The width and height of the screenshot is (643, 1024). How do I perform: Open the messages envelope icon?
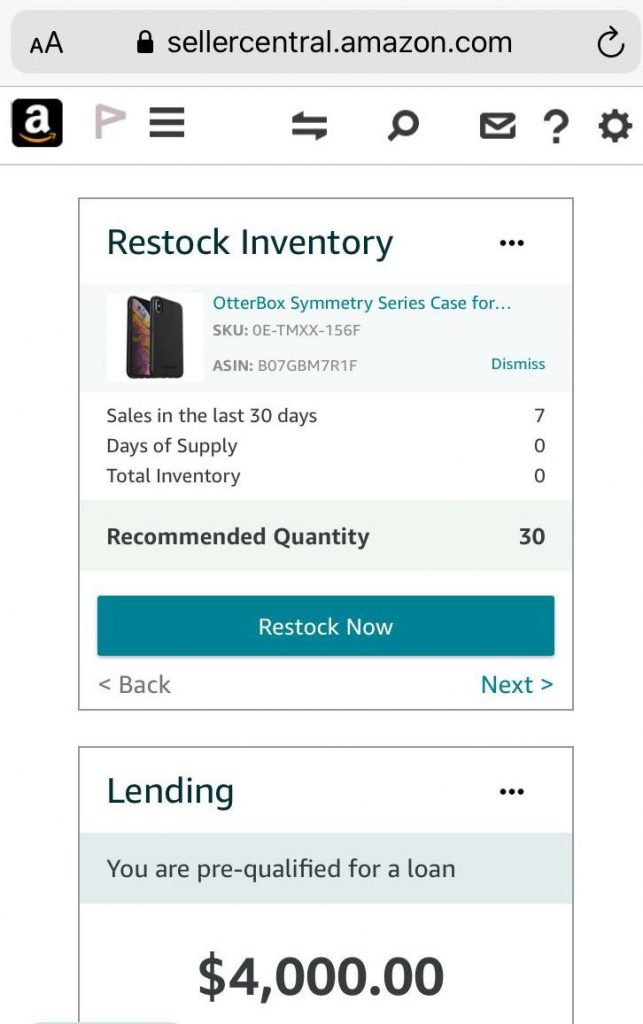pos(498,126)
